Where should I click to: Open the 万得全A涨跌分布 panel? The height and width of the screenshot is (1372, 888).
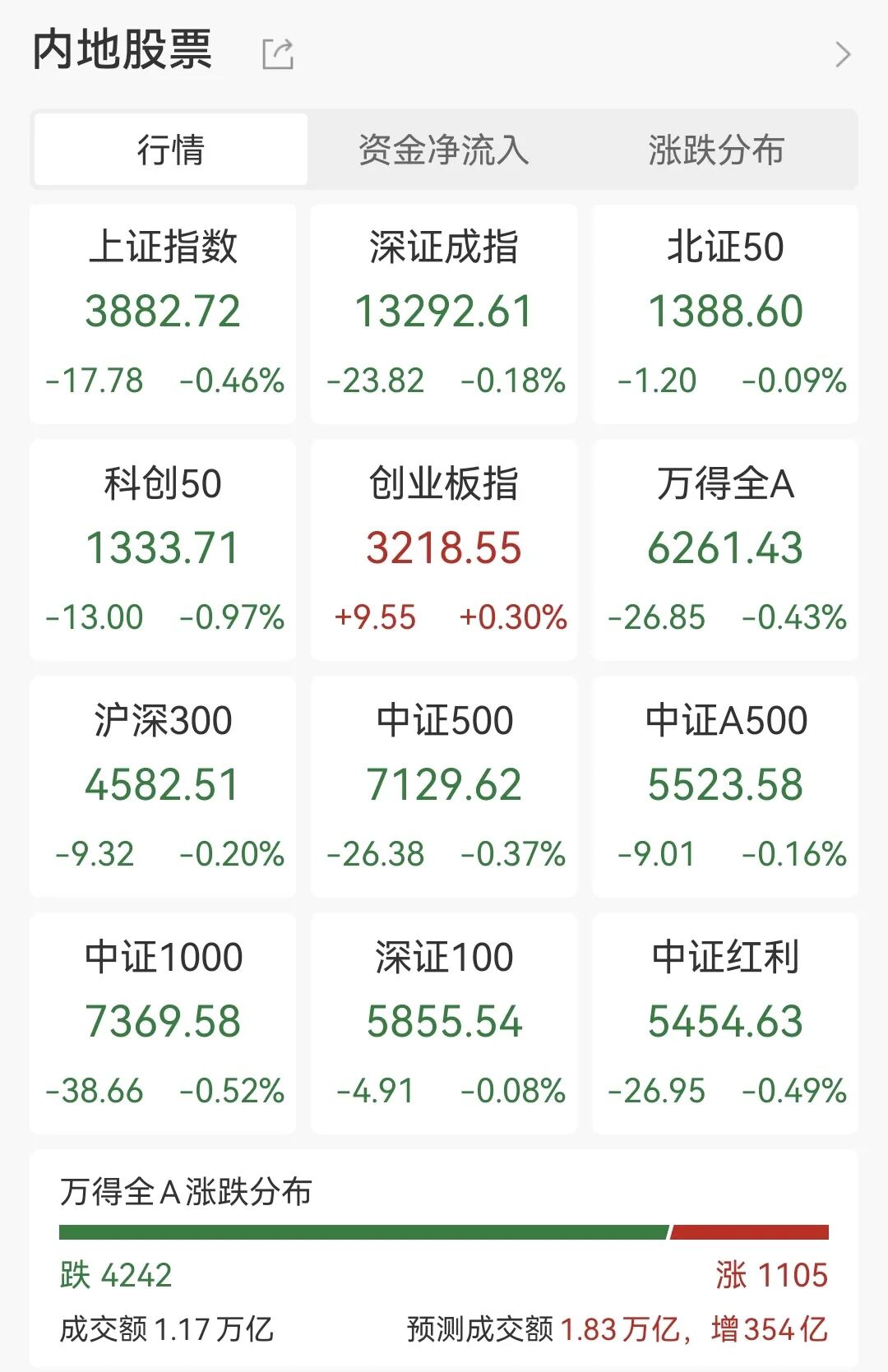point(444,1258)
